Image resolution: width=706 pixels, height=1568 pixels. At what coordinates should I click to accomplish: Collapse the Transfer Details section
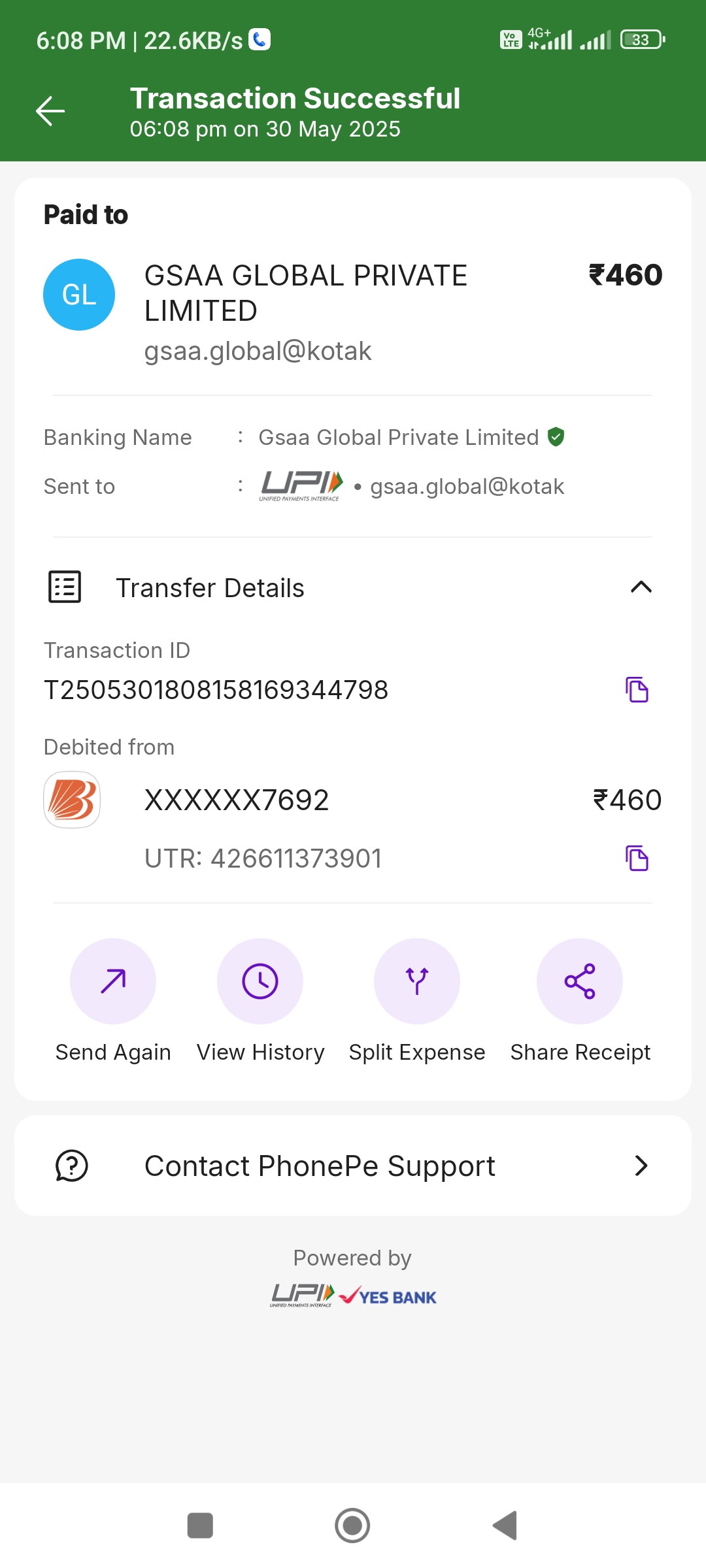641,587
